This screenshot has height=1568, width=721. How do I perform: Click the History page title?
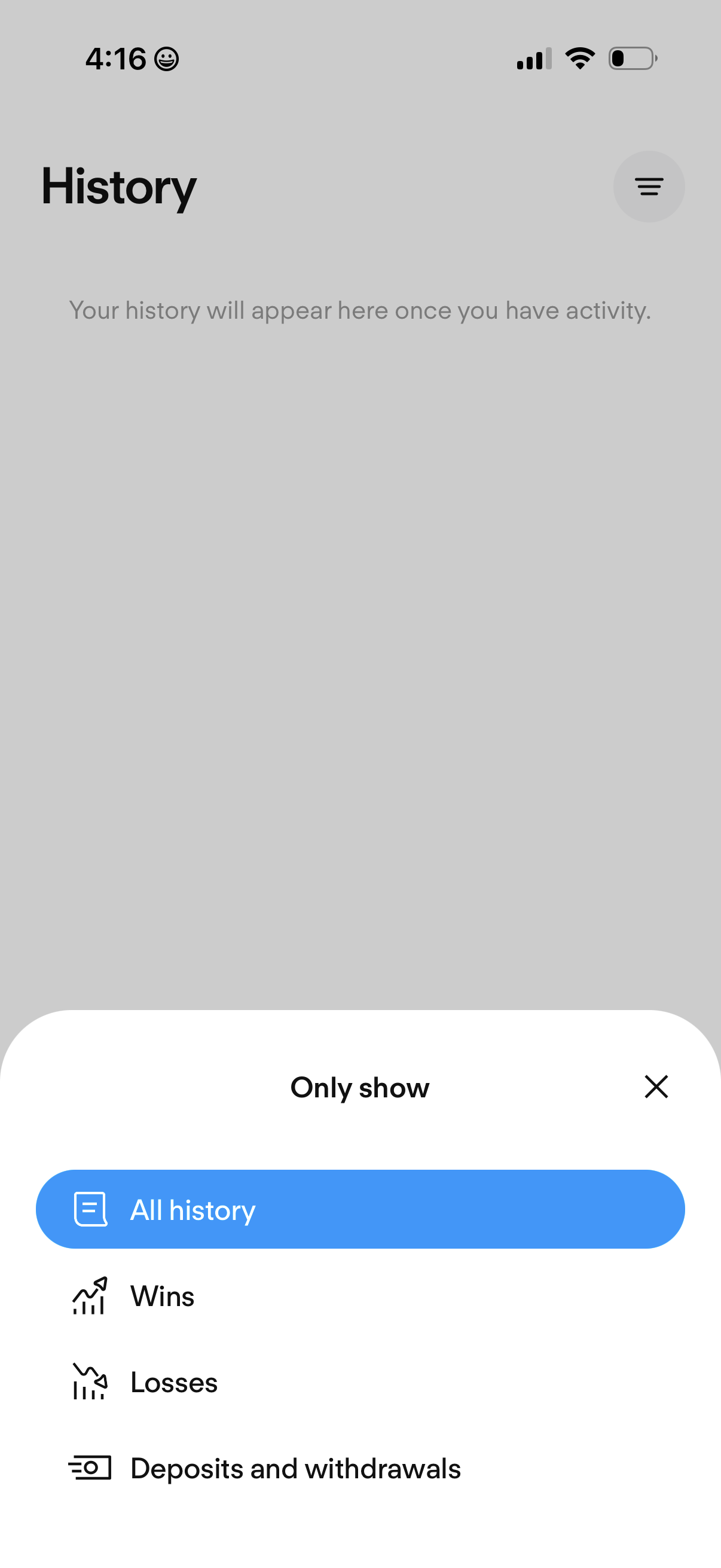click(x=118, y=188)
